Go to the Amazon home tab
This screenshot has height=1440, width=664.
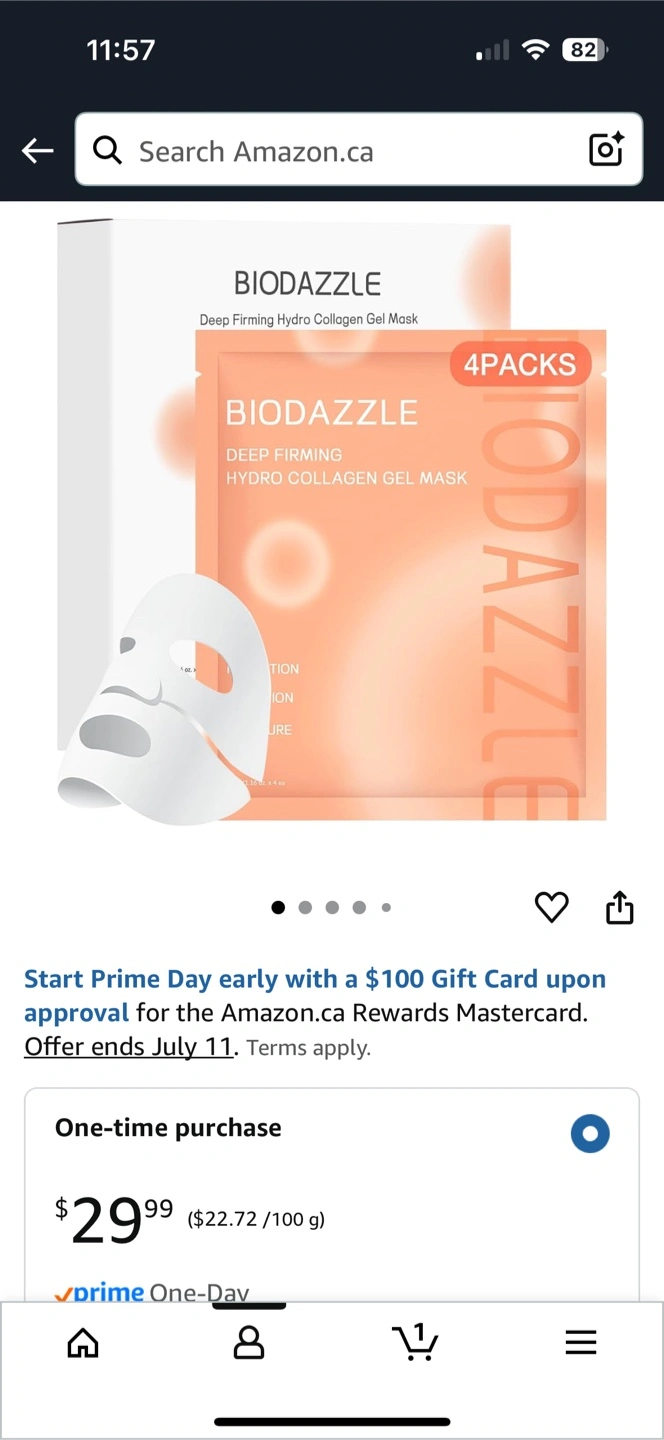click(x=83, y=1342)
